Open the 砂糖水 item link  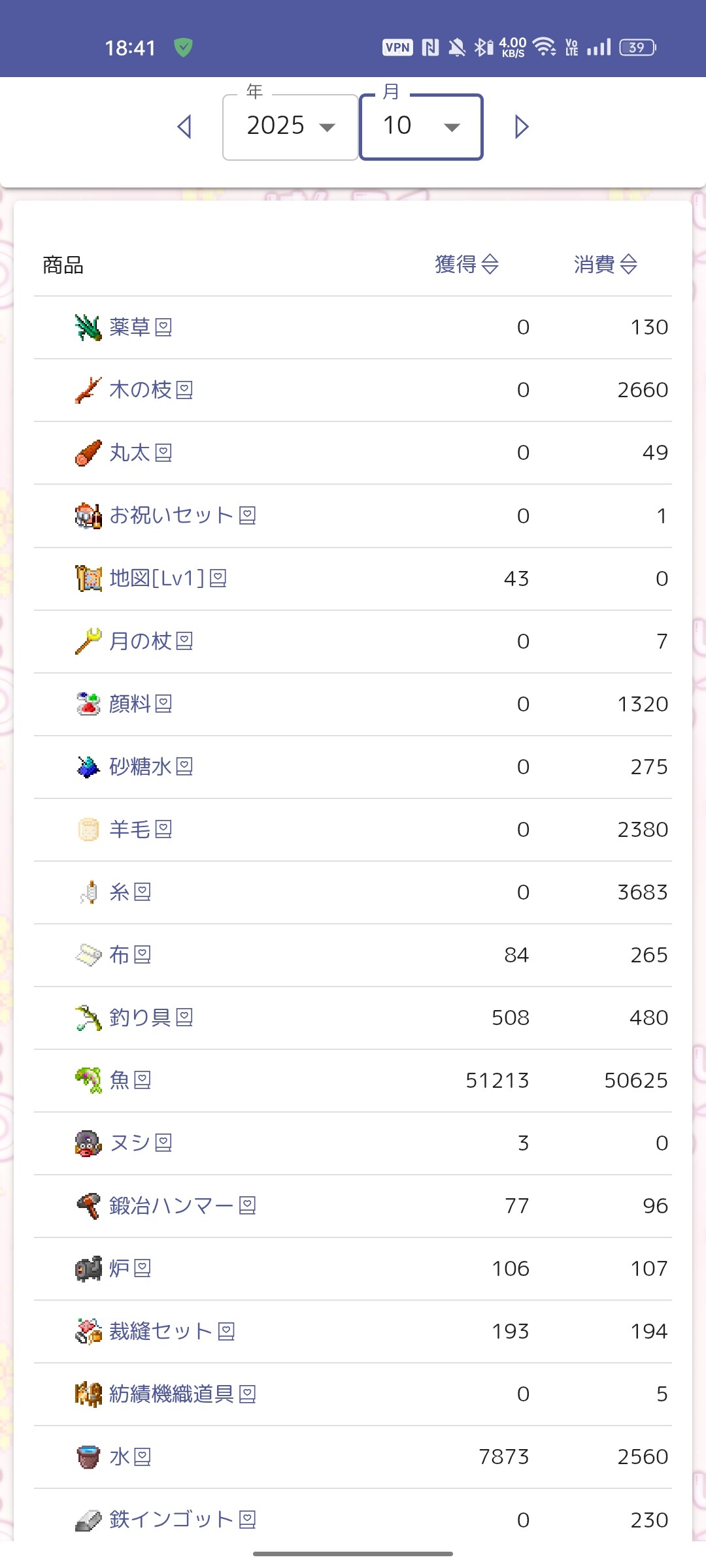click(150, 766)
